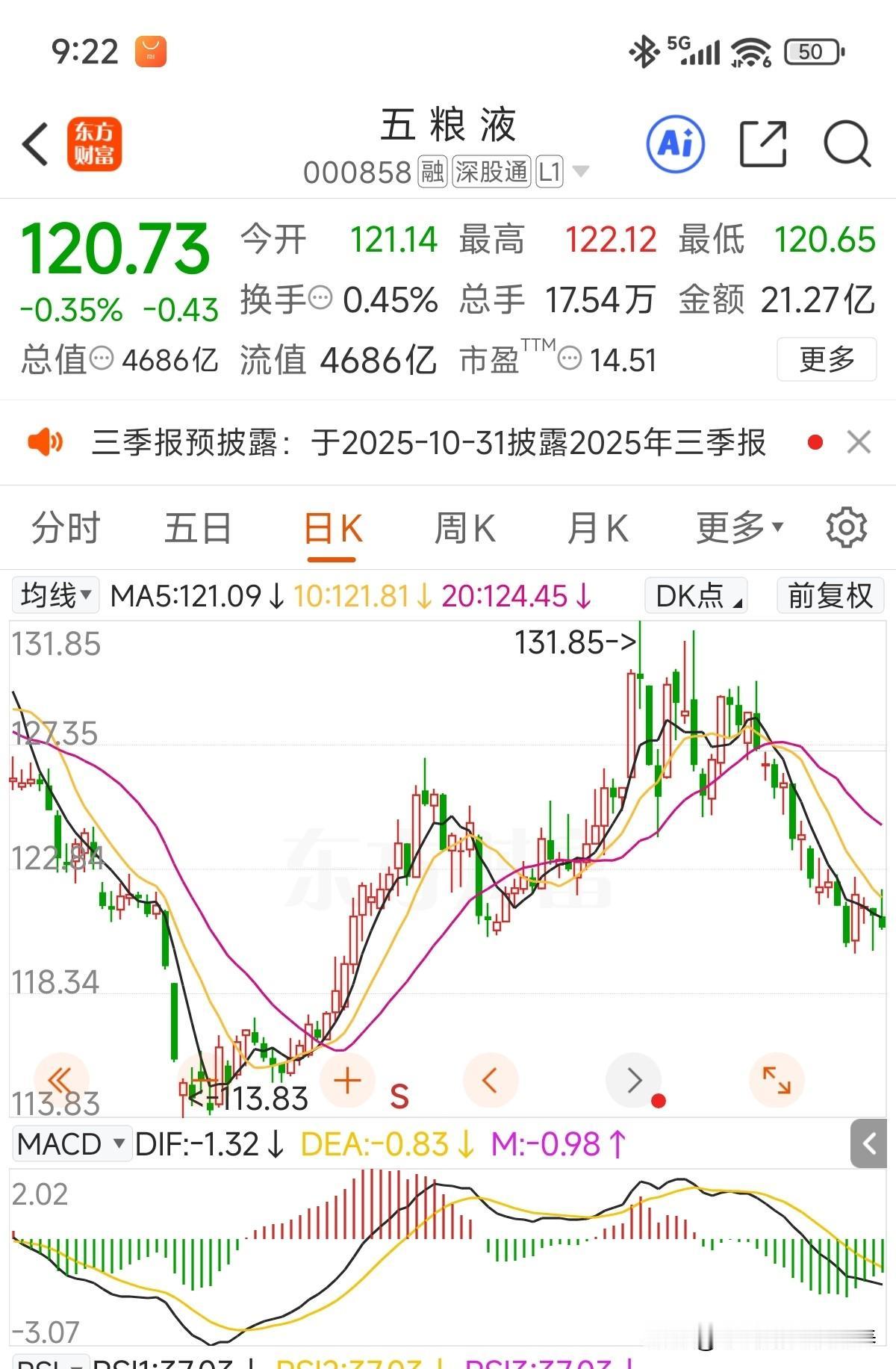Select the 日K chart tab
896x1369 pixels.
click(332, 529)
